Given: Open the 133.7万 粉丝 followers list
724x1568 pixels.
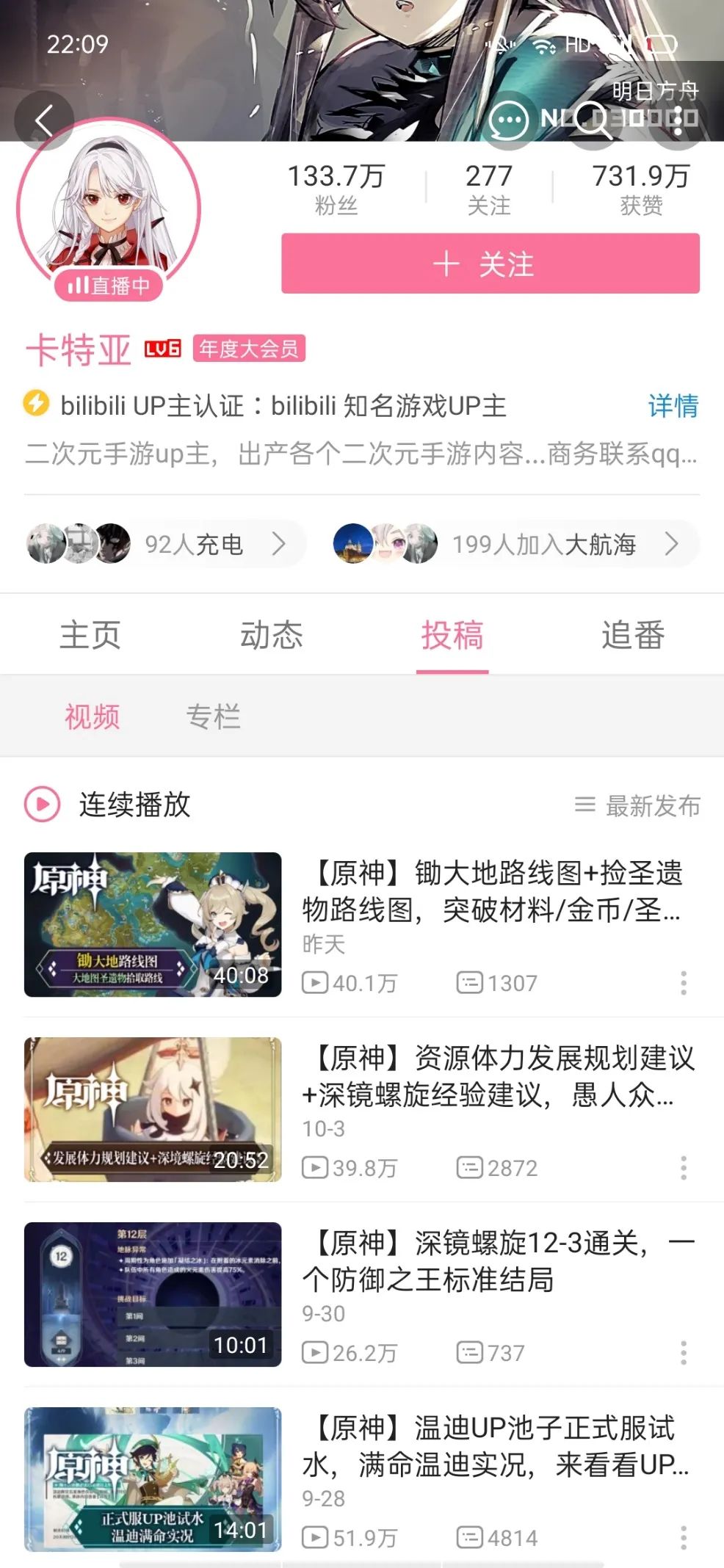Looking at the screenshot, I should click(x=336, y=188).
